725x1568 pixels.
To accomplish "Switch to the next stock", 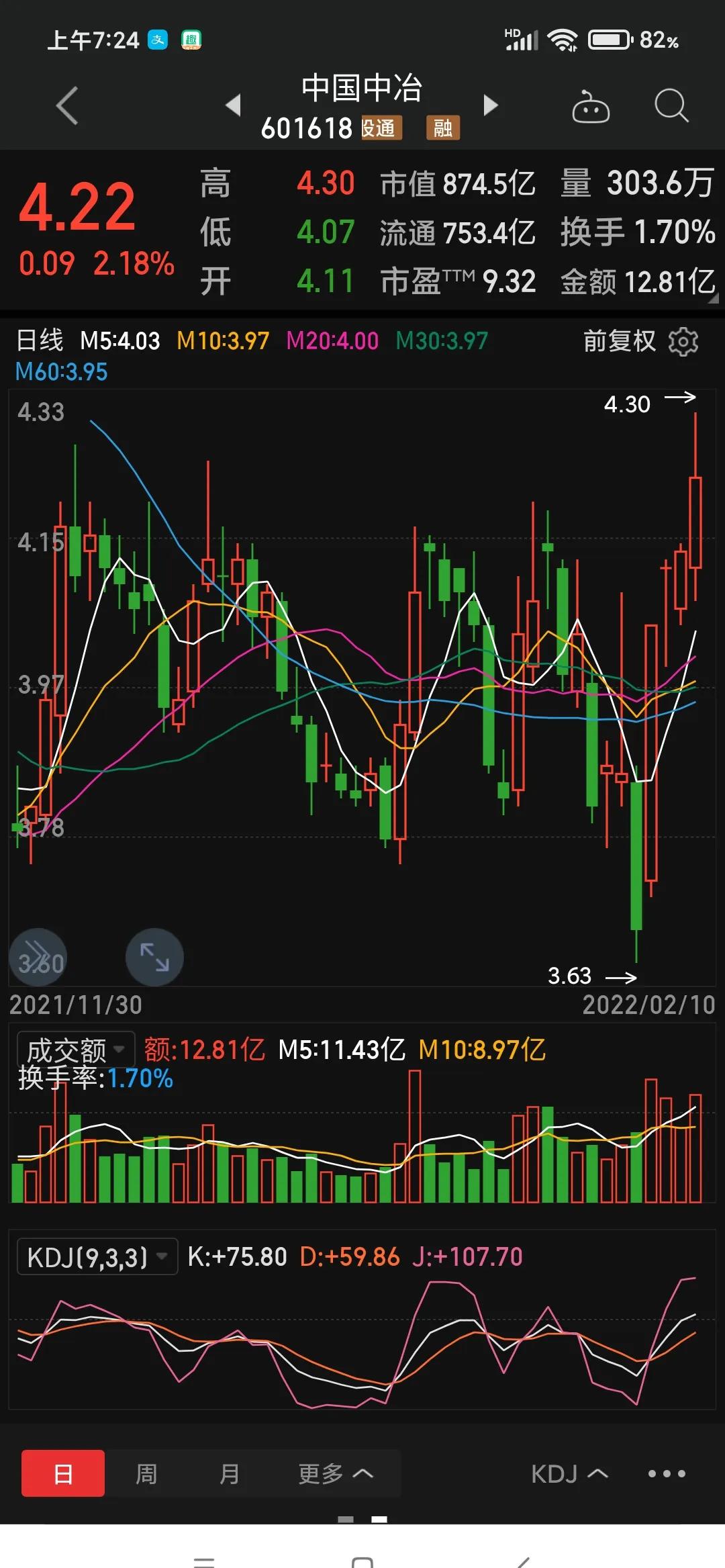I will click(491, 105).
